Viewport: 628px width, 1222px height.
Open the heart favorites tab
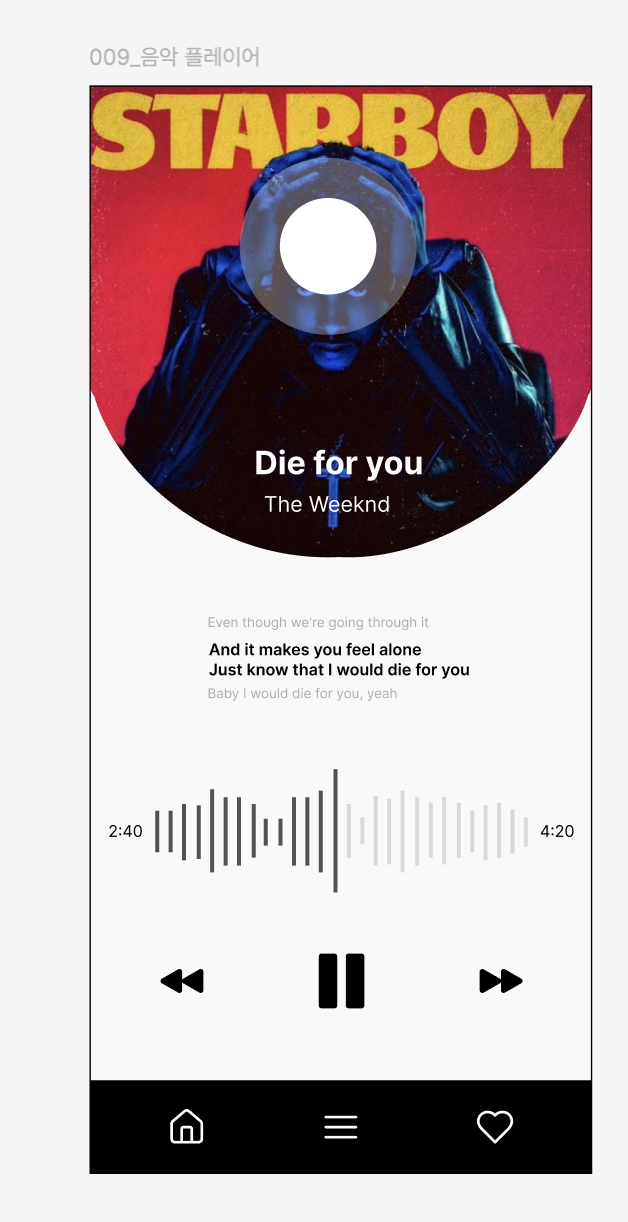coord(494,1126)
